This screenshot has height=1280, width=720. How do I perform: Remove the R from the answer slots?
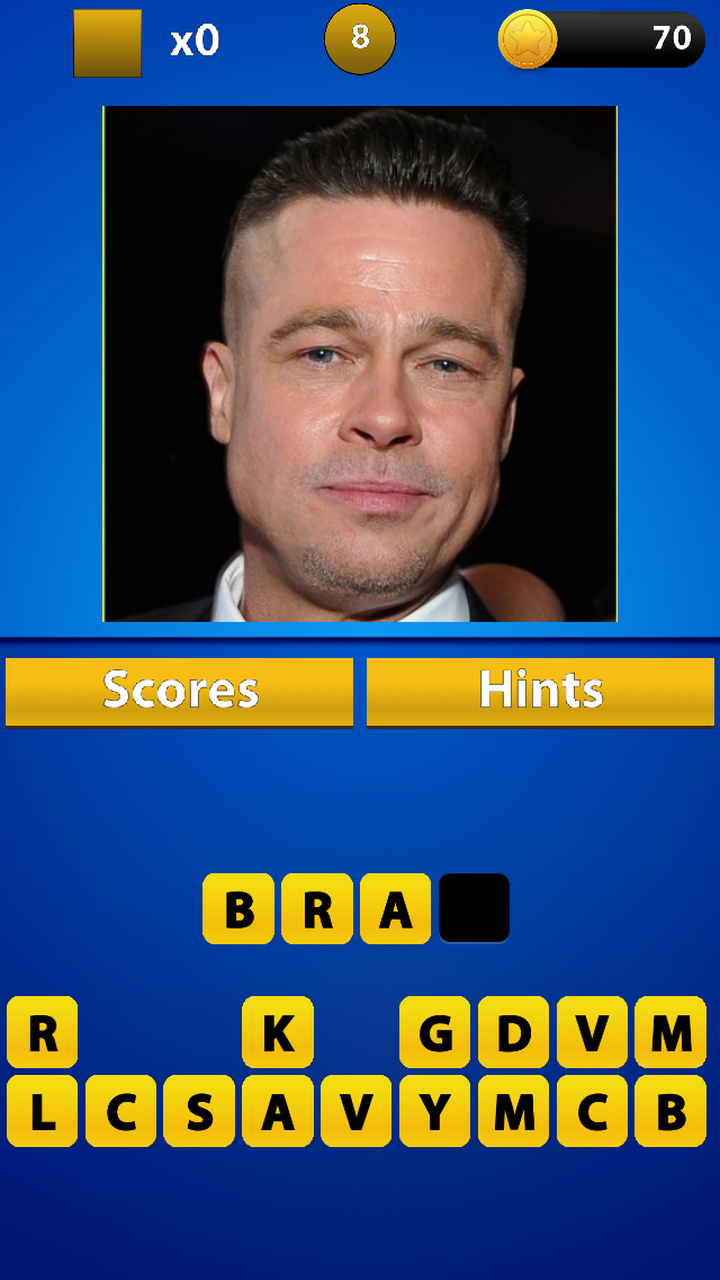pos(317,909)
